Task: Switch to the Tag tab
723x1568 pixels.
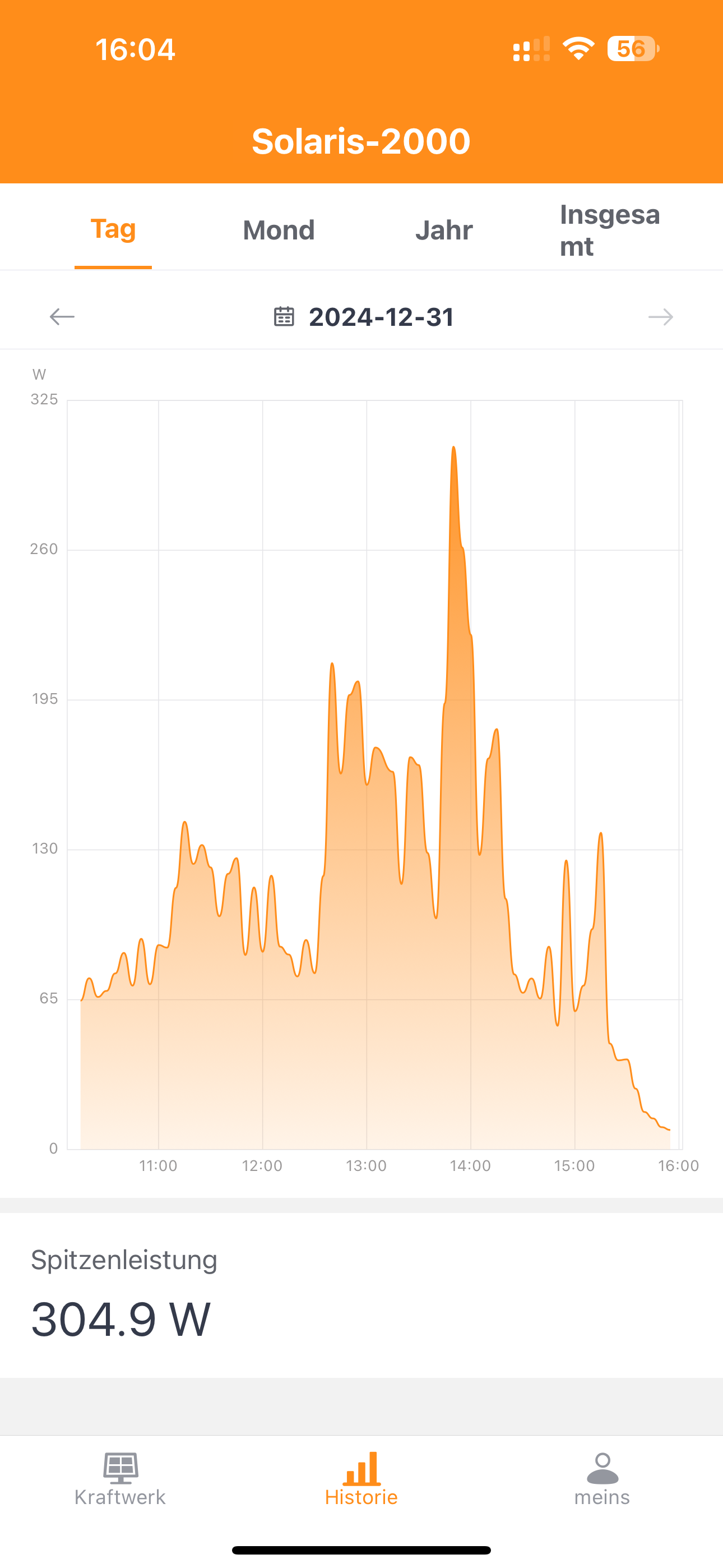Action: click(113, 229)
